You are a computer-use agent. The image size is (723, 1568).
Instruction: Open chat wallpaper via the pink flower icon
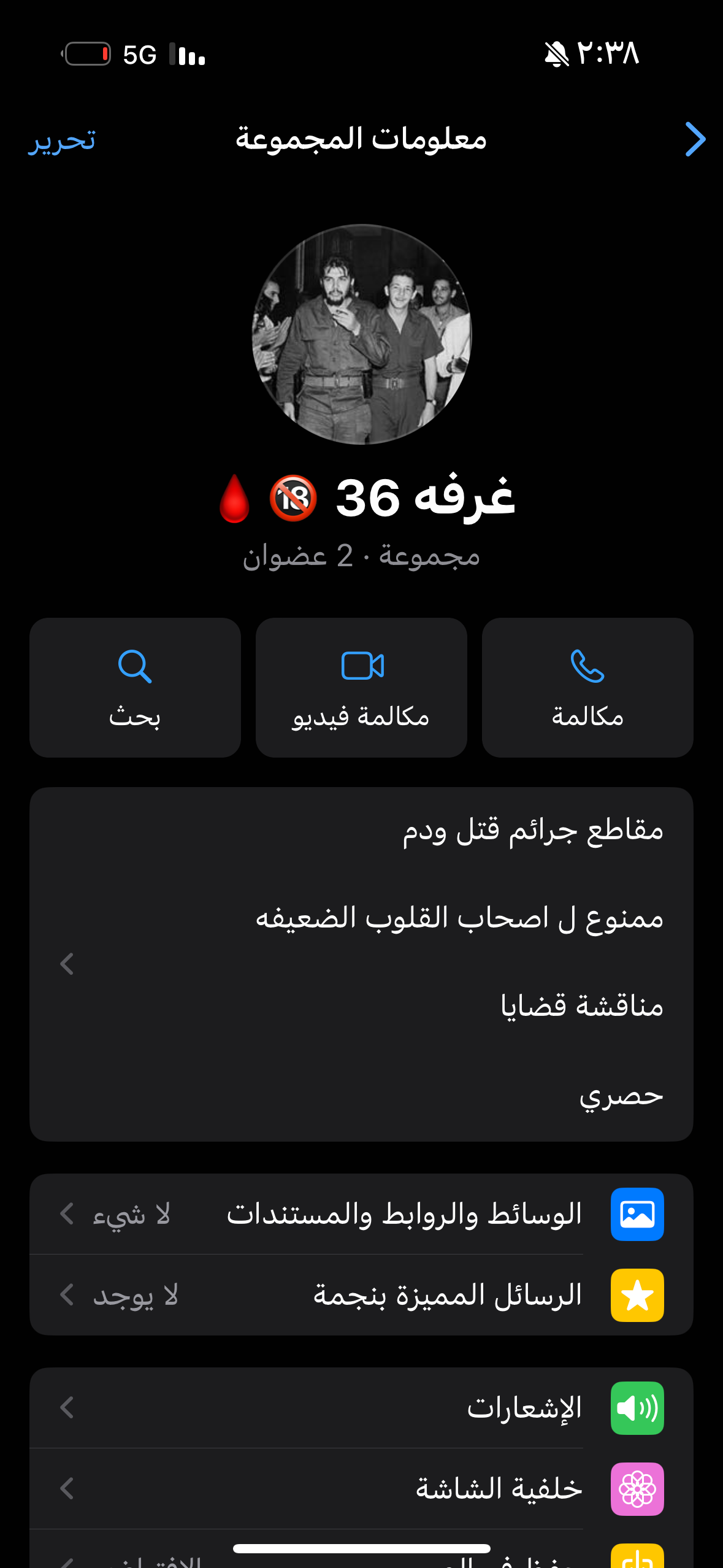click(x=637, y=1489)
